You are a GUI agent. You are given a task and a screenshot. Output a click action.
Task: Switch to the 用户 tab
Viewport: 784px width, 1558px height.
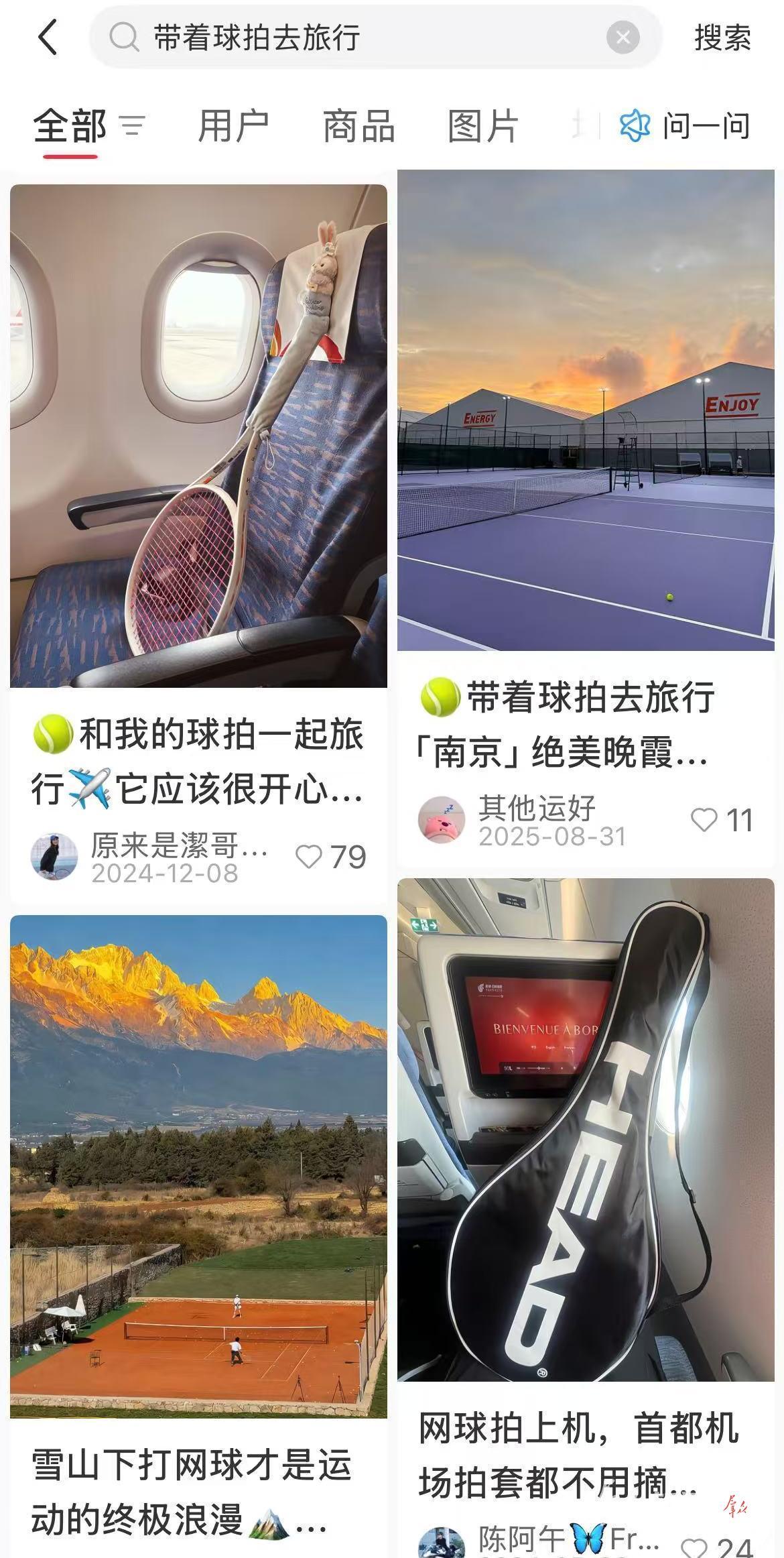click(x=233, y=125)
